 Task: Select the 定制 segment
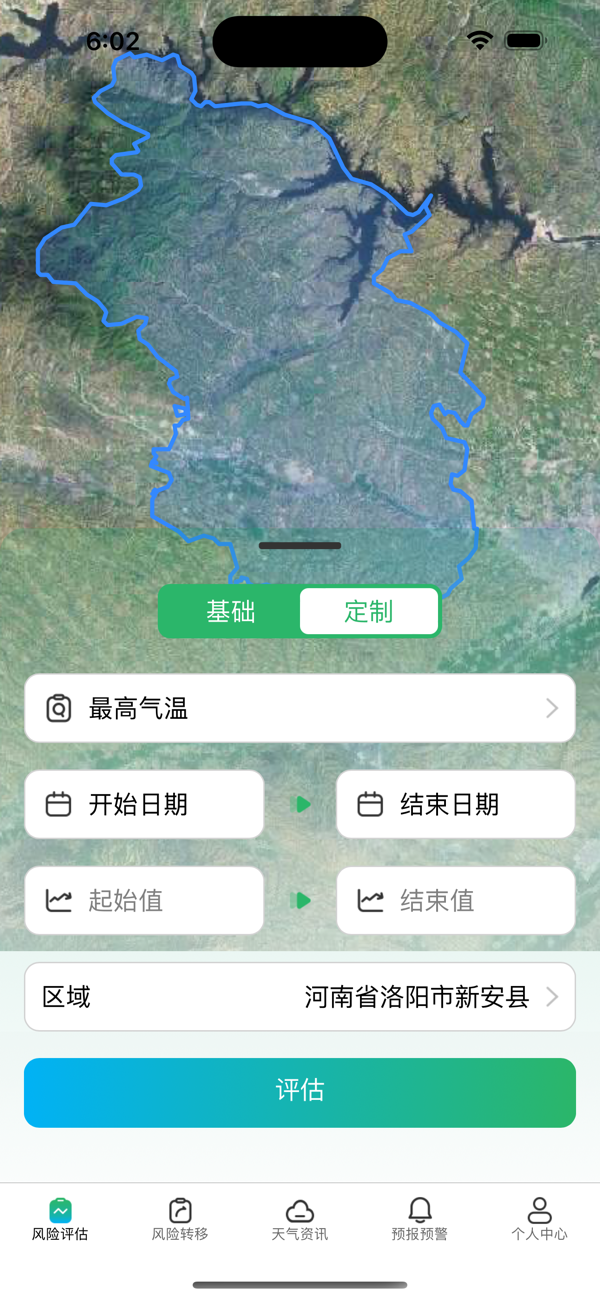tap(369, 611)
